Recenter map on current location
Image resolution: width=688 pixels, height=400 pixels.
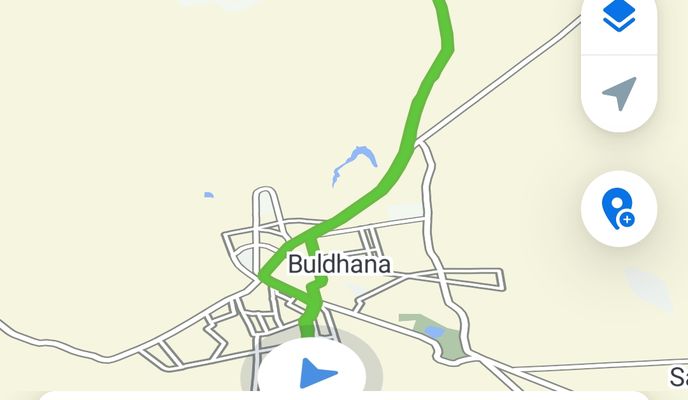[x=619, y=94]
